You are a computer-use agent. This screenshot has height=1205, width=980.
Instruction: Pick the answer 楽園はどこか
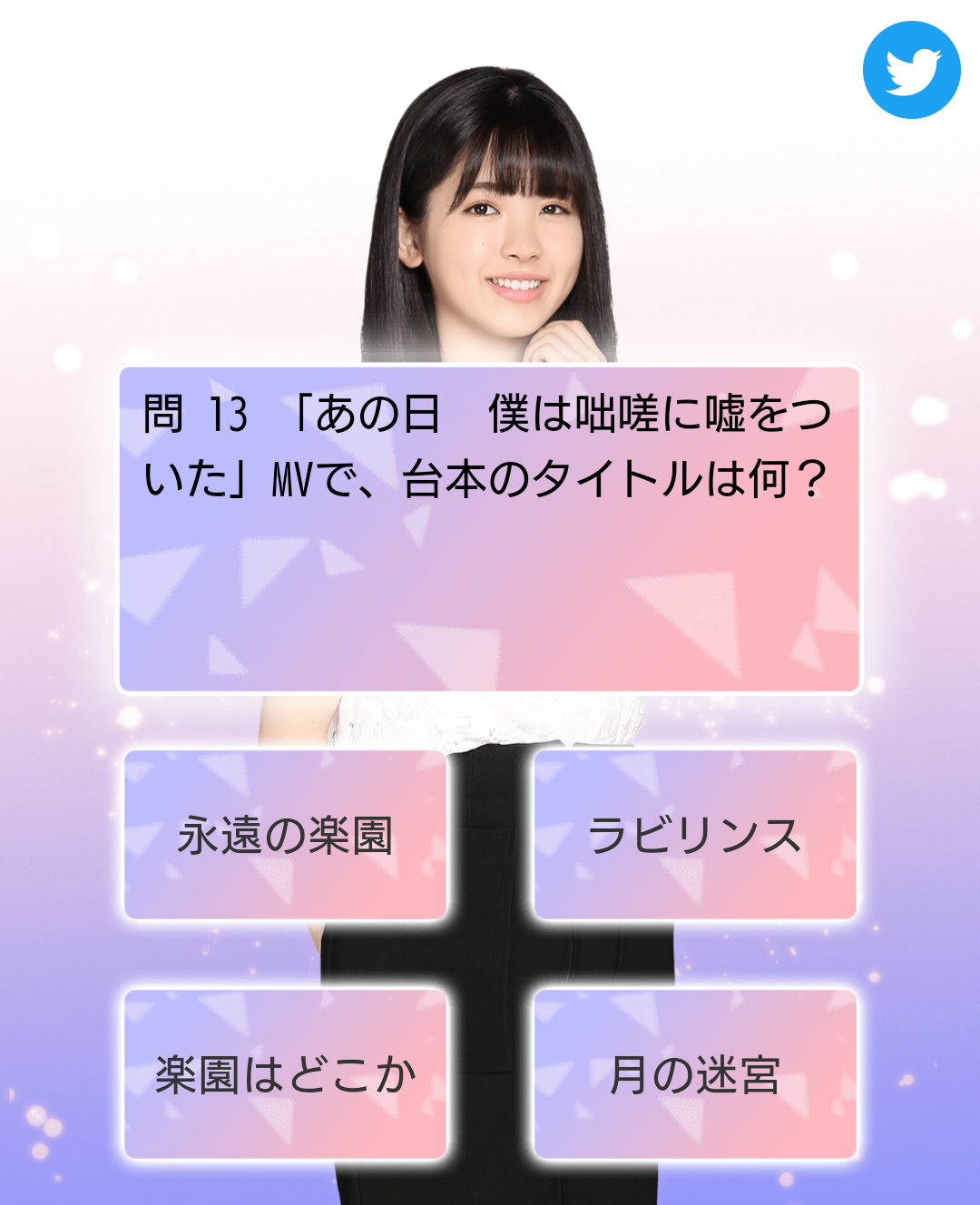pyautogui.click(x=285, y=1074)
